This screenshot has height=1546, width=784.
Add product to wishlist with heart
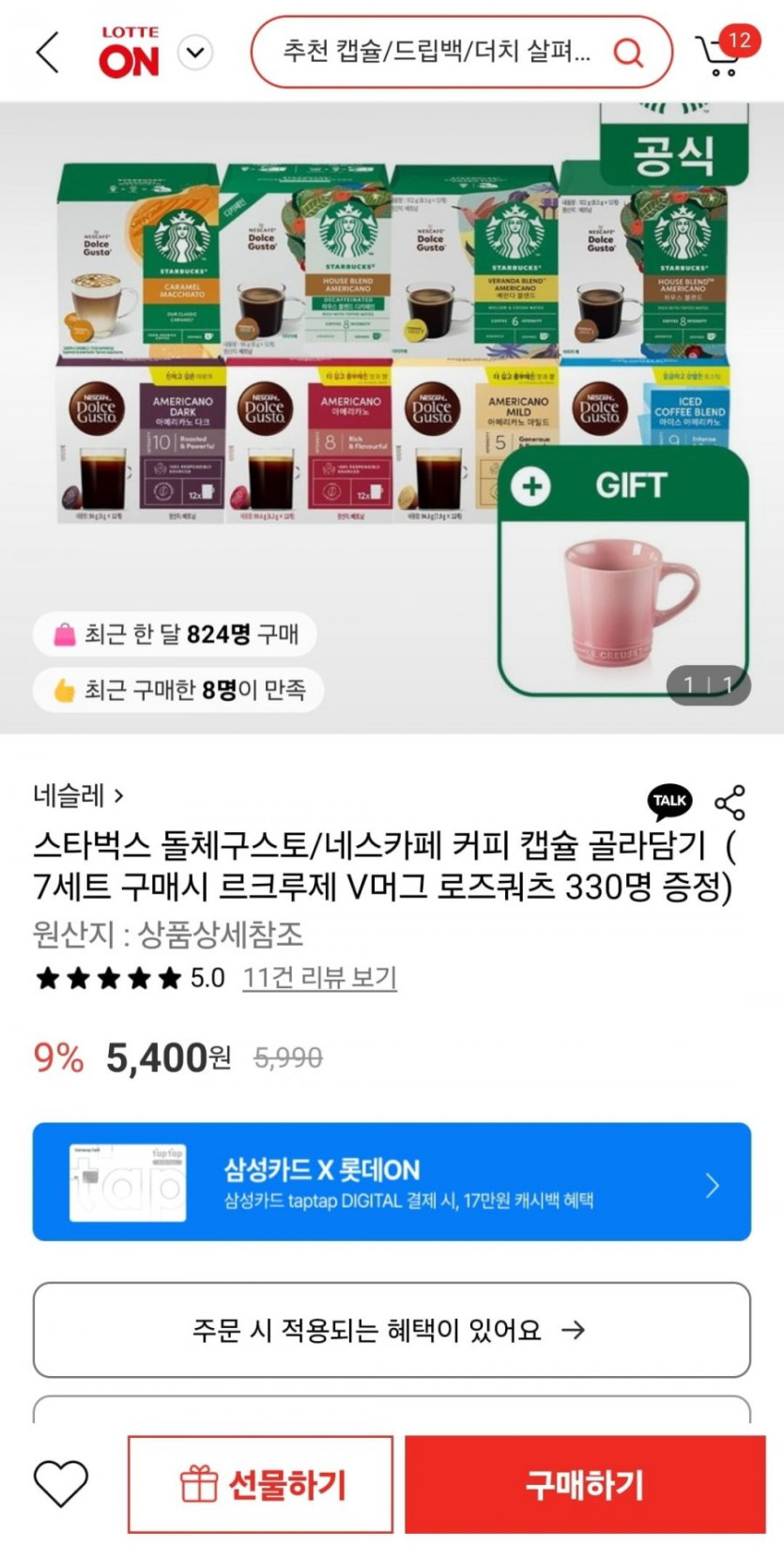point(61,1484)
